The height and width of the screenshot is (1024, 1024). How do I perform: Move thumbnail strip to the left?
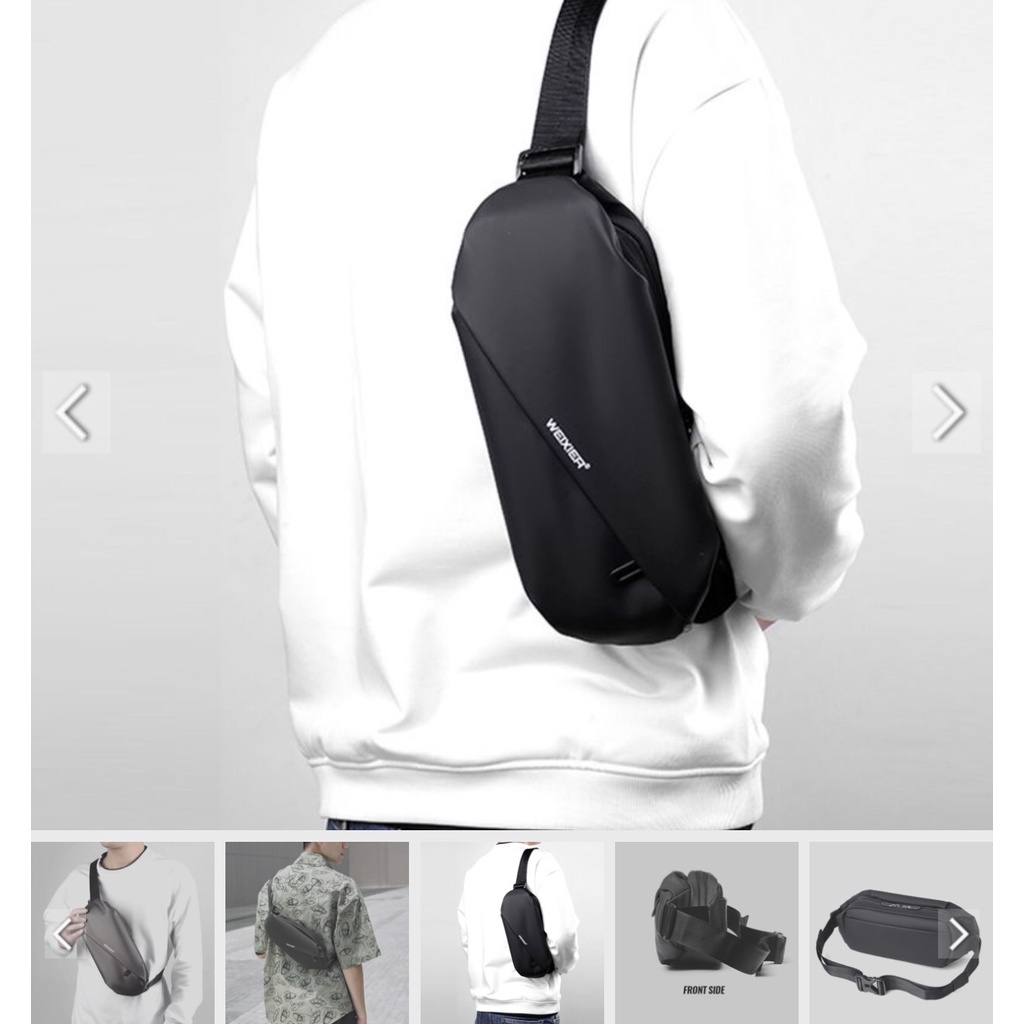click(62, 935)
